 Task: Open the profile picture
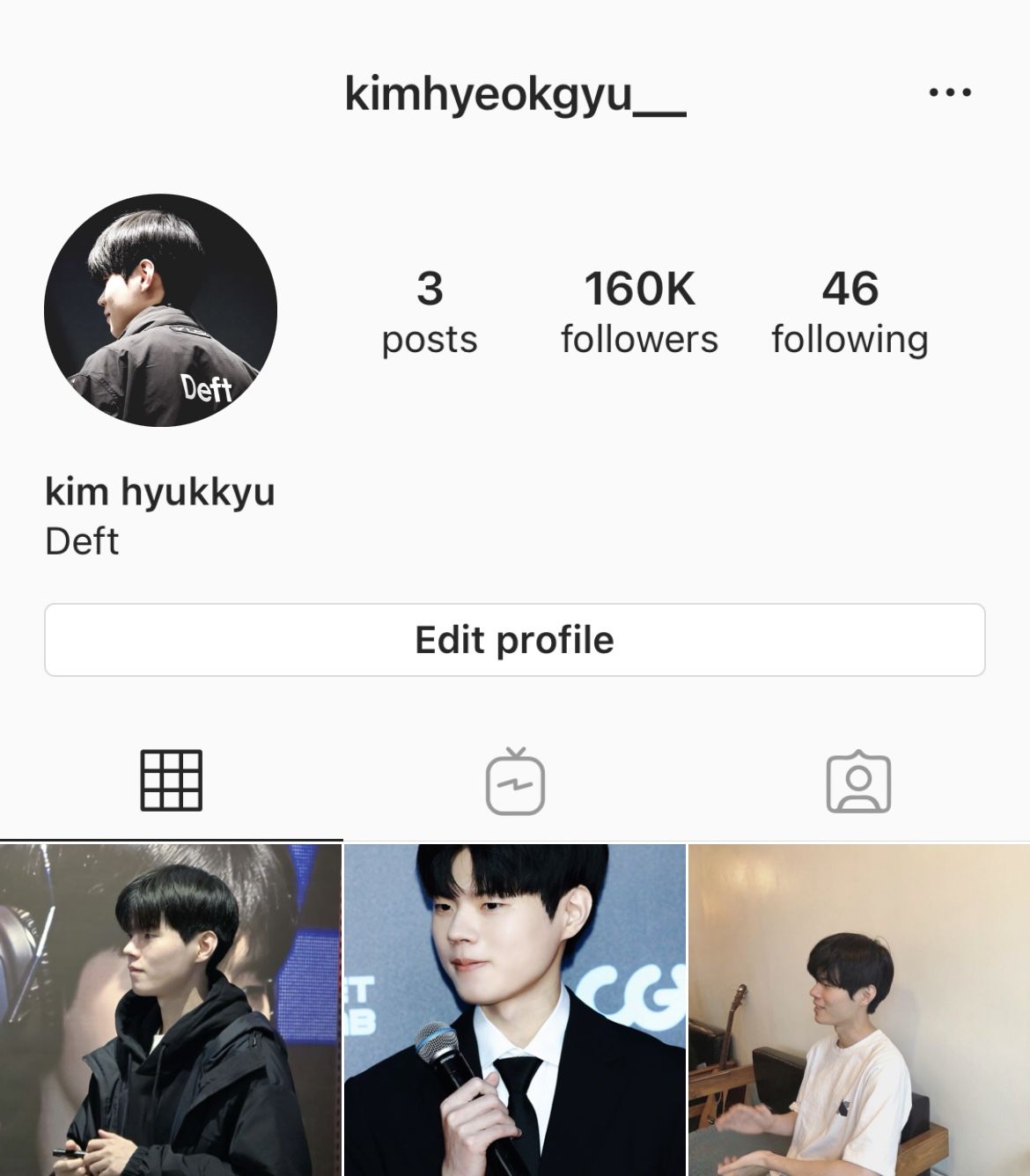pyautogui.click(x=160, y=310)
